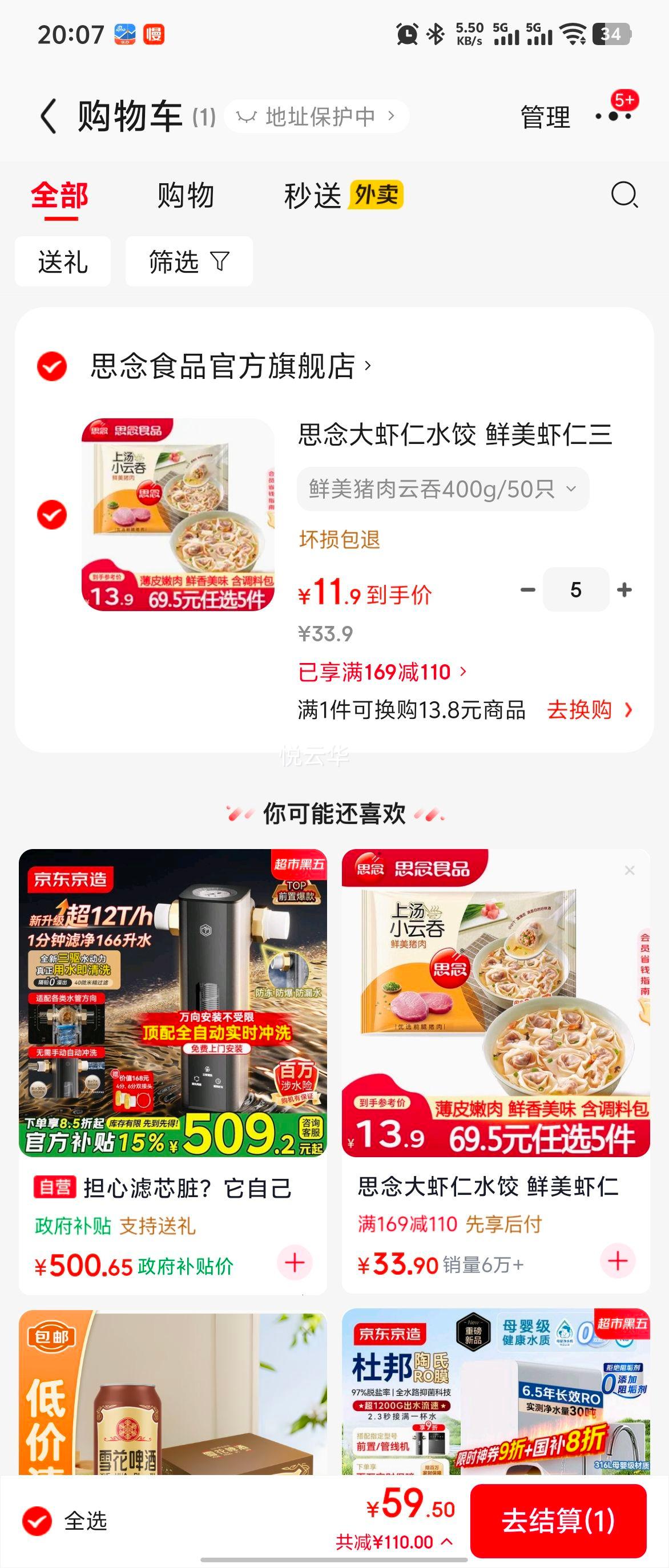Switch to the 购物 tab
This screenshot has width=669, height=1568.
pos(184,195)
